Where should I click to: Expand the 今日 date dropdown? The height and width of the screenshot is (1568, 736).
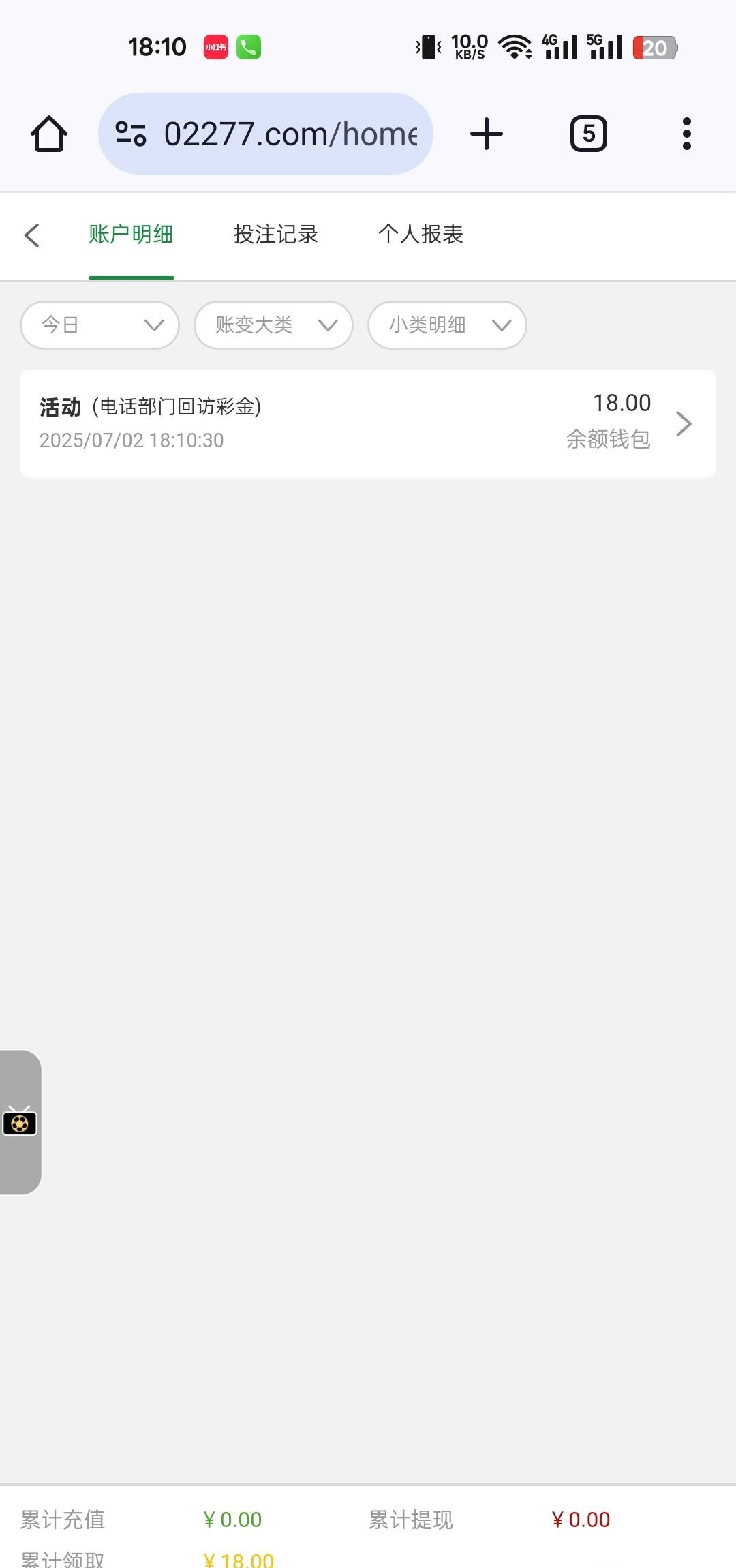pos(100,325)
